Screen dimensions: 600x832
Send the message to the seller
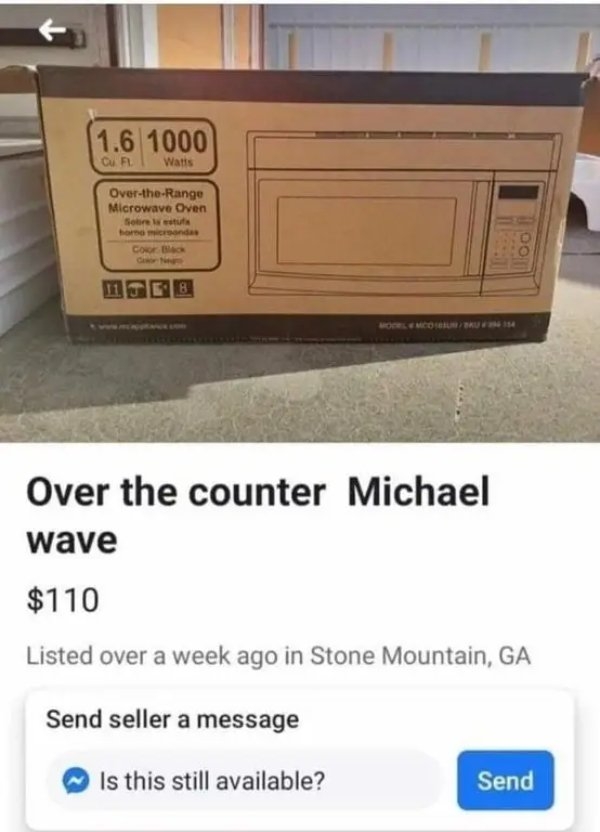[505, 780]
